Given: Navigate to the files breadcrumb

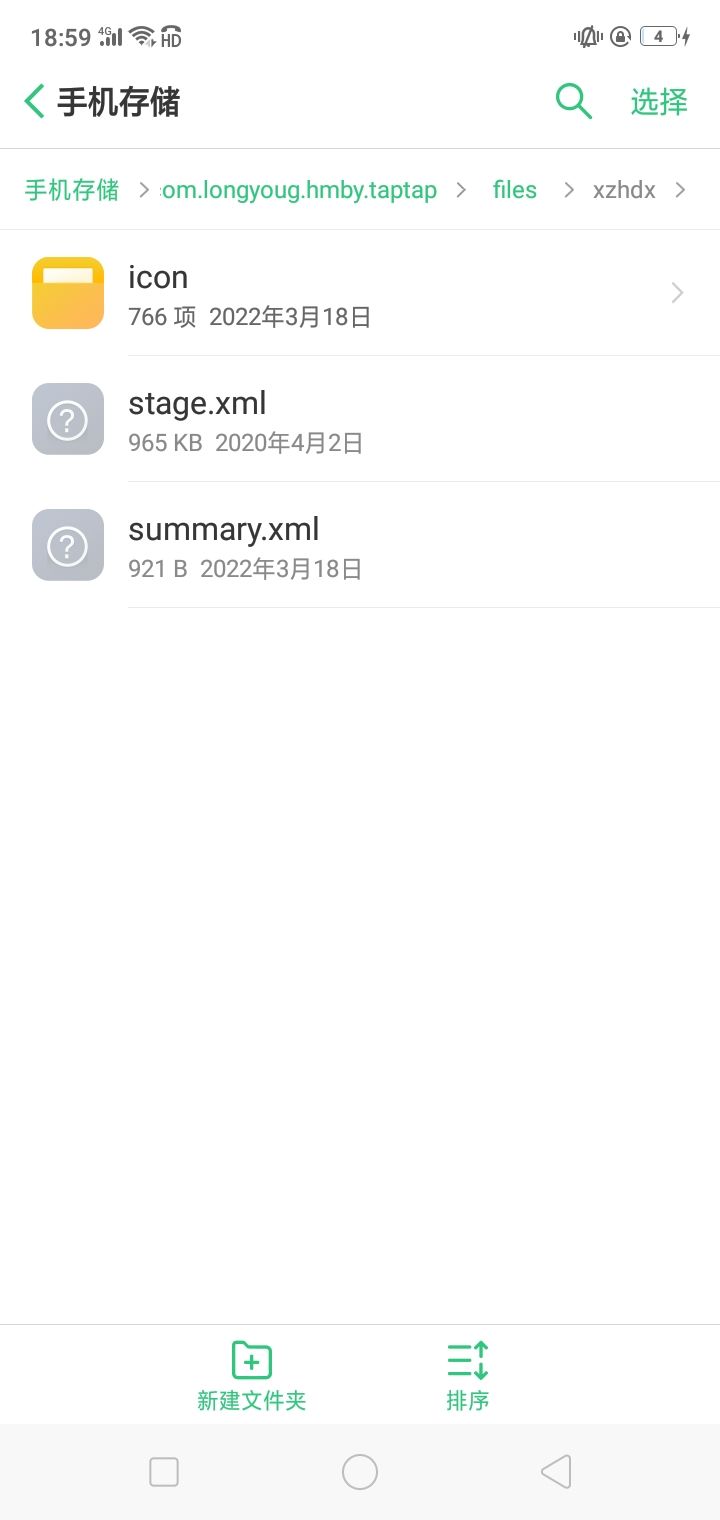Looking at the screenshot, I should 515,190.
